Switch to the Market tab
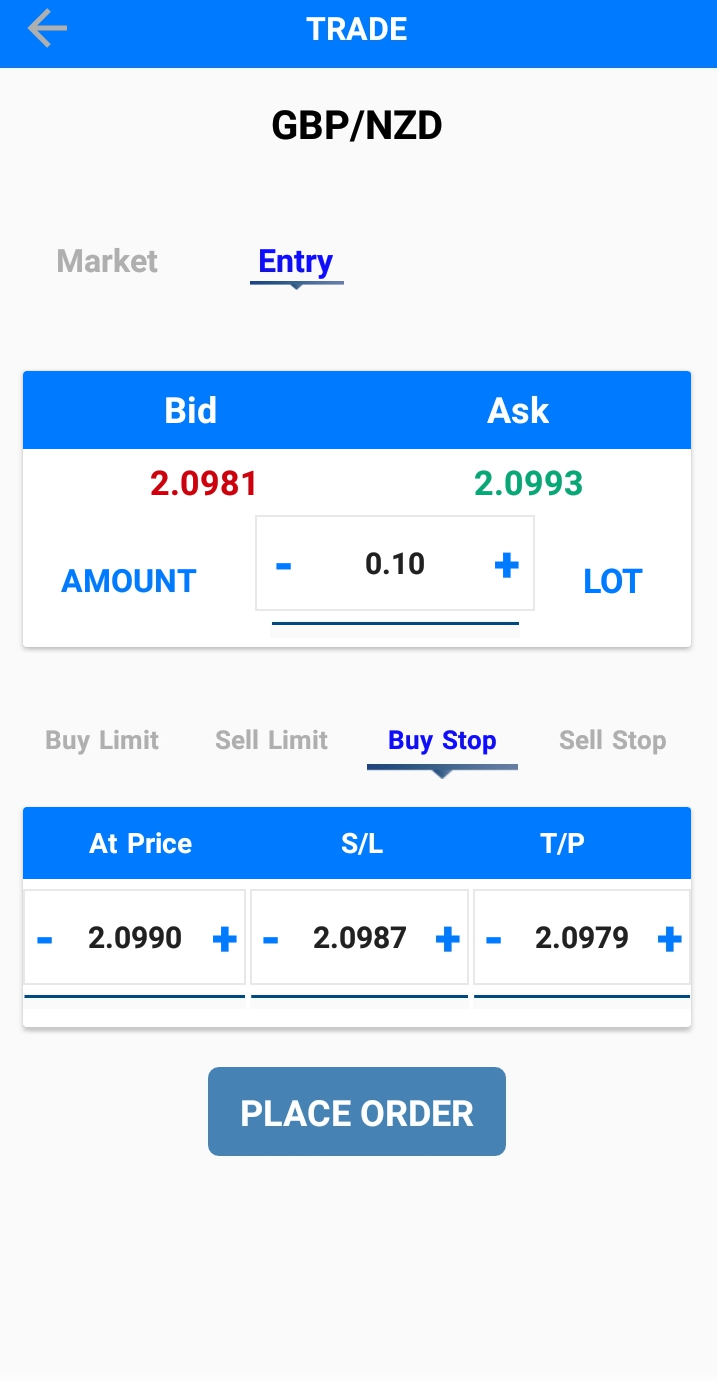Screen dimensions: 717x1381 pyautogui.click(x=107, y=261)
